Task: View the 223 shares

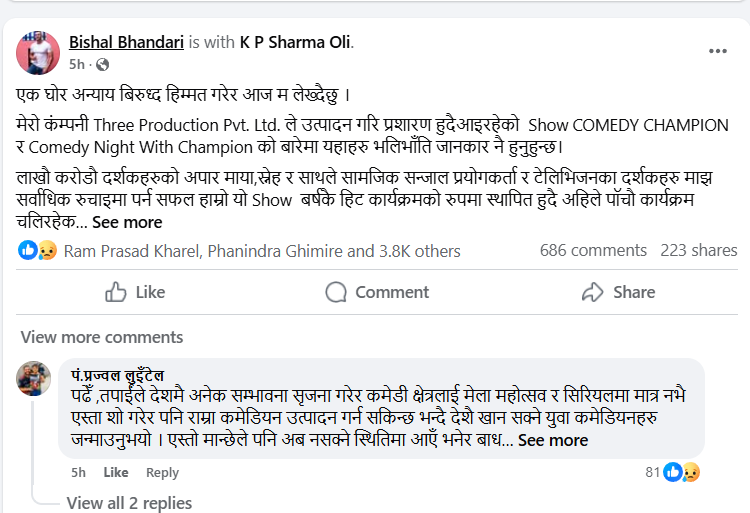Action: click(699, 250)
